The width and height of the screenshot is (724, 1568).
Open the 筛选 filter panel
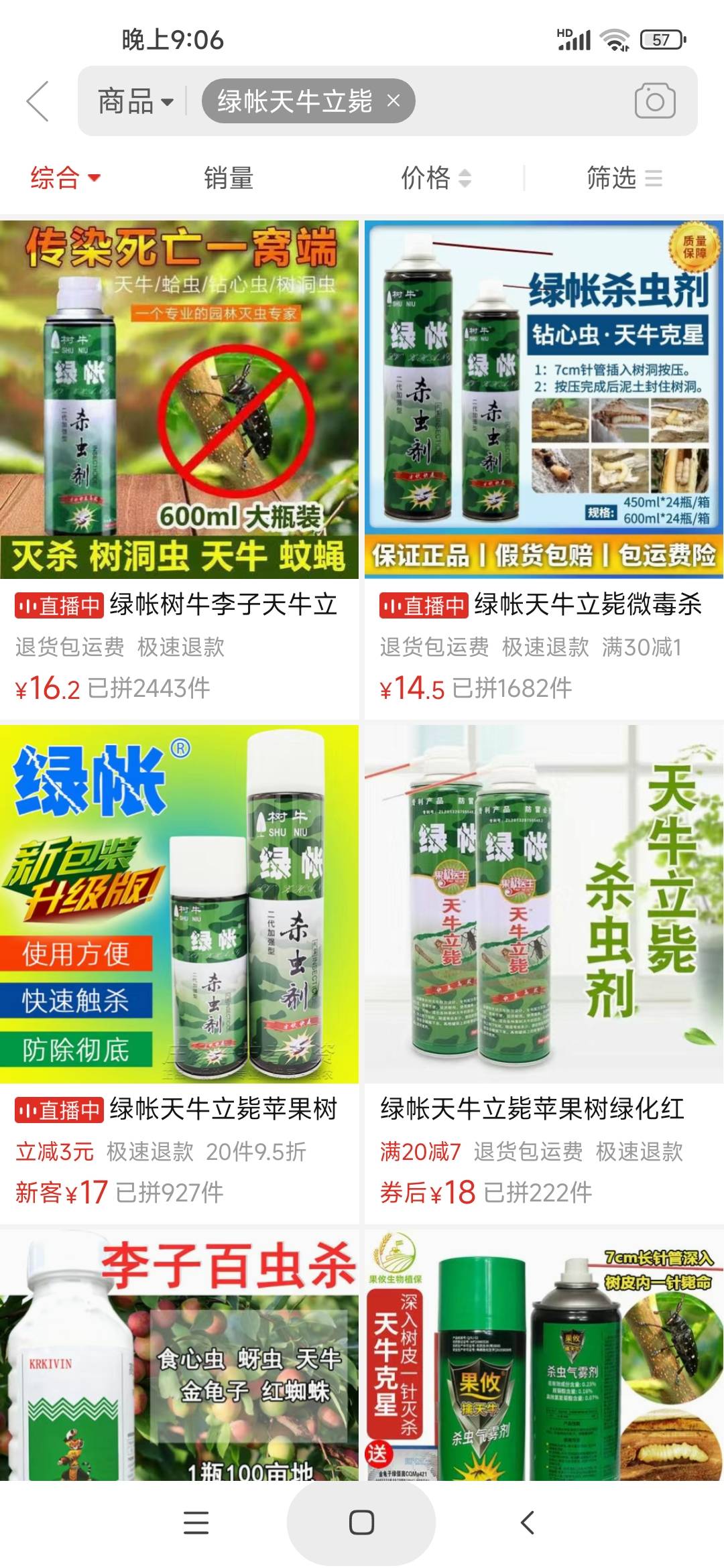point(624,178)
